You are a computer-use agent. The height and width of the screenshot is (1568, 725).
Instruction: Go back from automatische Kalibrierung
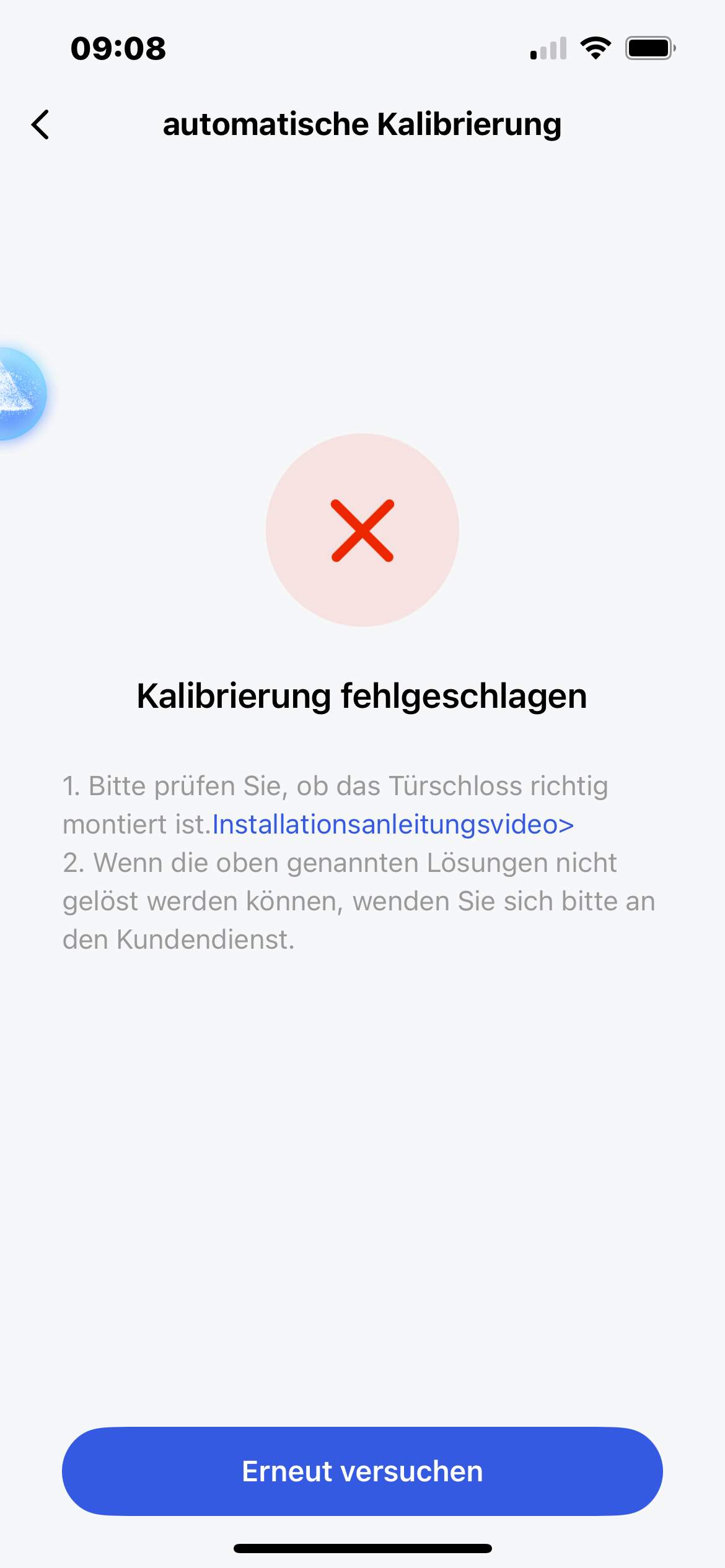[x=41, y=124]
